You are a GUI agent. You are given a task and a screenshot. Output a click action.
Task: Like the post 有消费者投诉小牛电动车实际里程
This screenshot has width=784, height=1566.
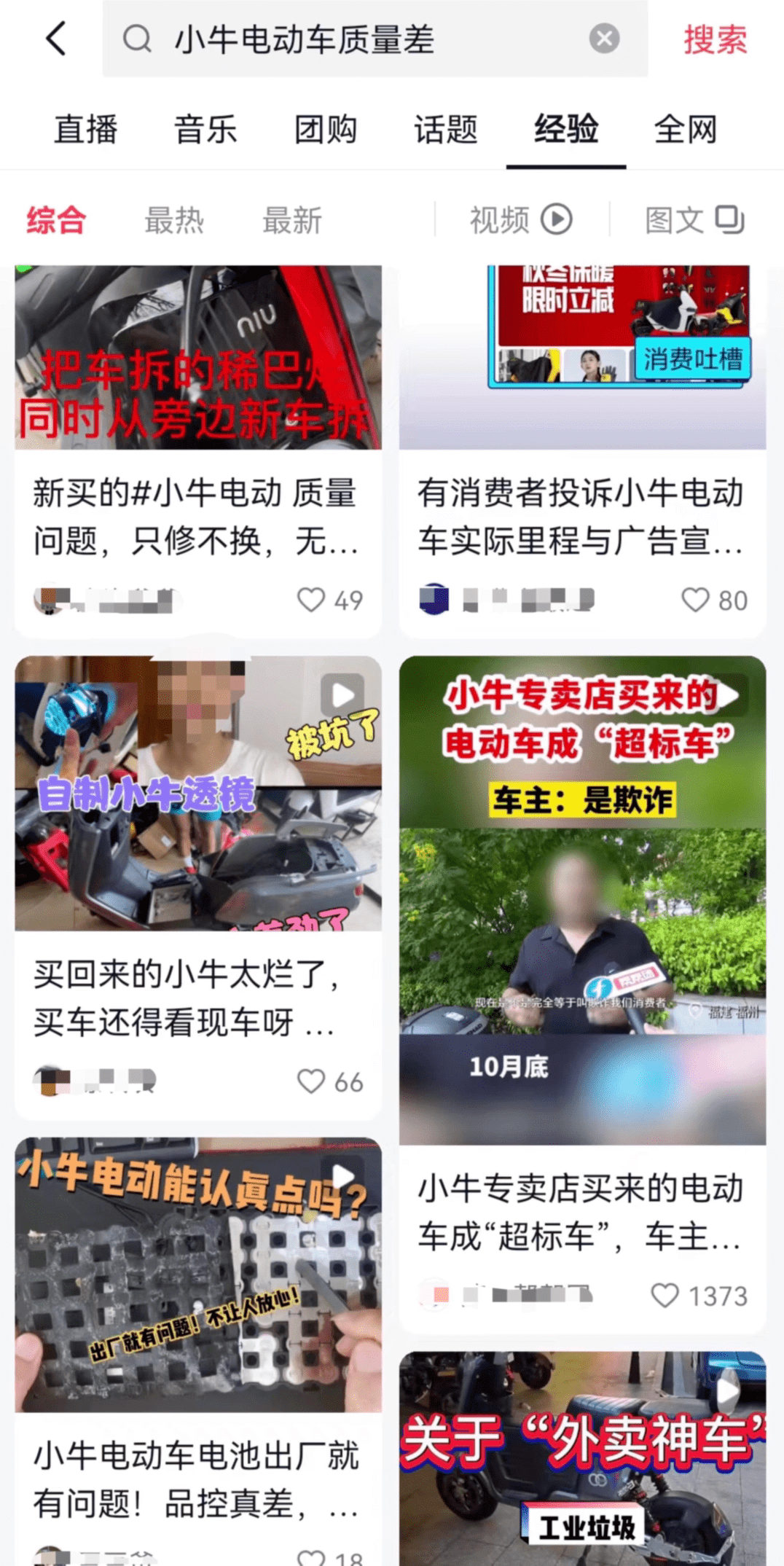[695, 600]
